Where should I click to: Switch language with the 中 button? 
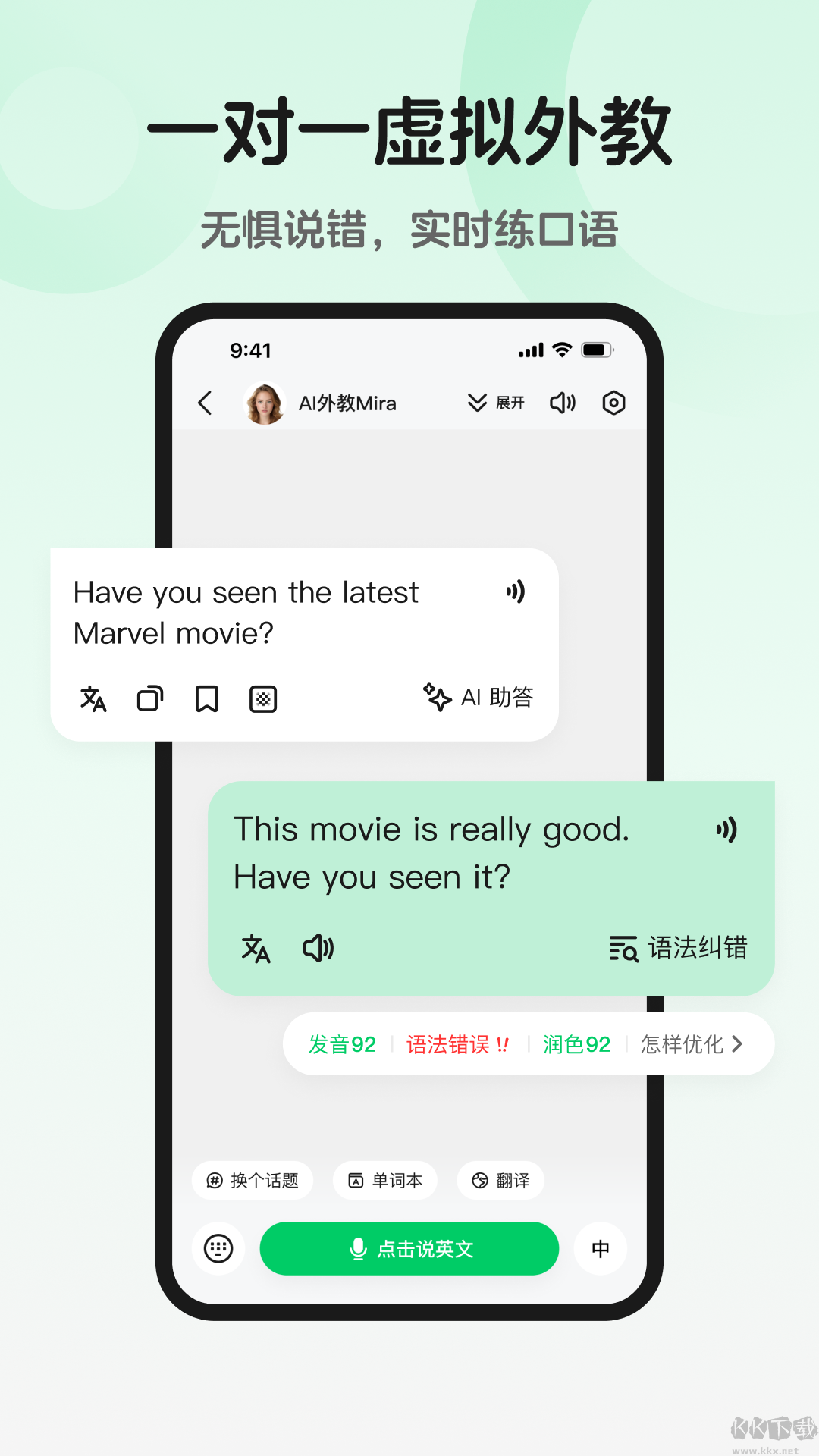point(600,1248)
